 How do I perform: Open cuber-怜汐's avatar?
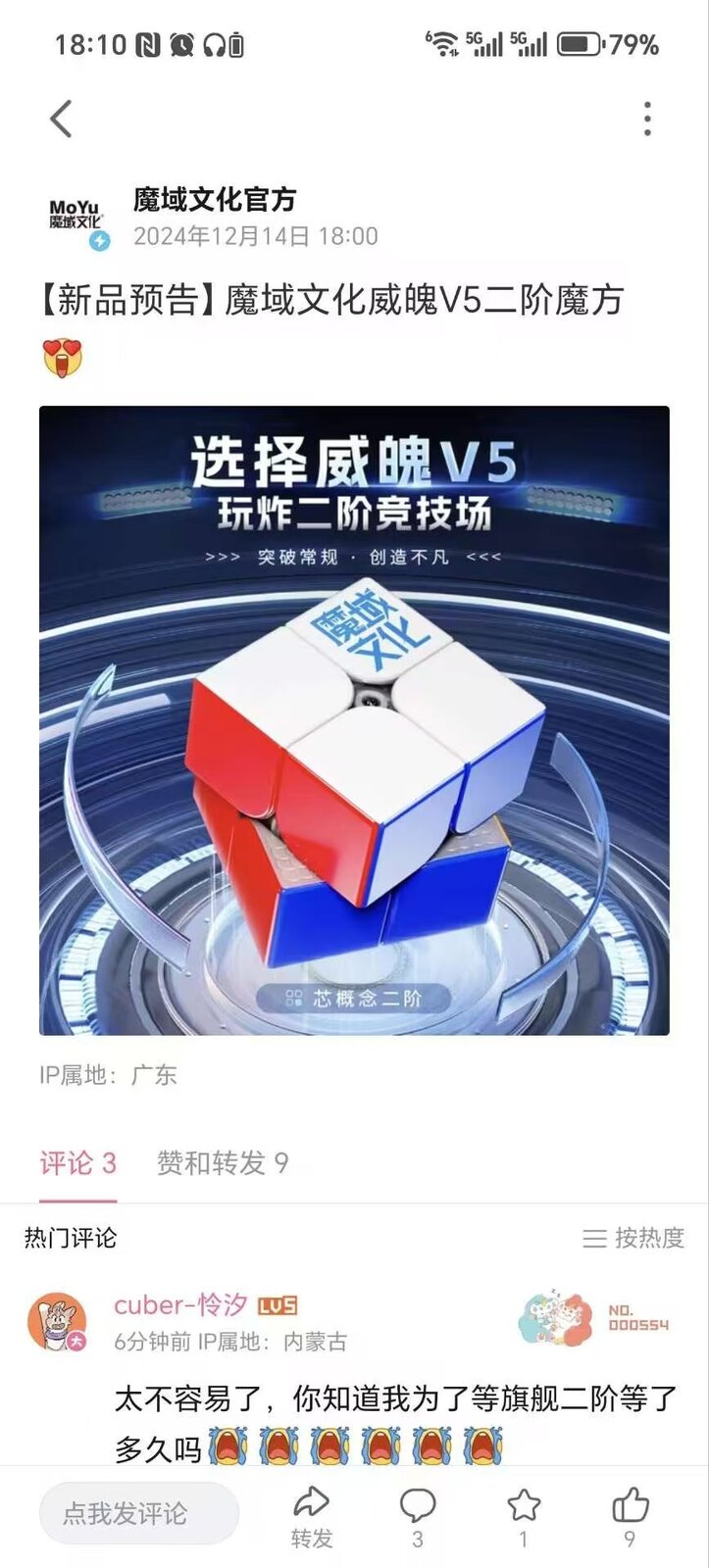tap(57, 1322)
